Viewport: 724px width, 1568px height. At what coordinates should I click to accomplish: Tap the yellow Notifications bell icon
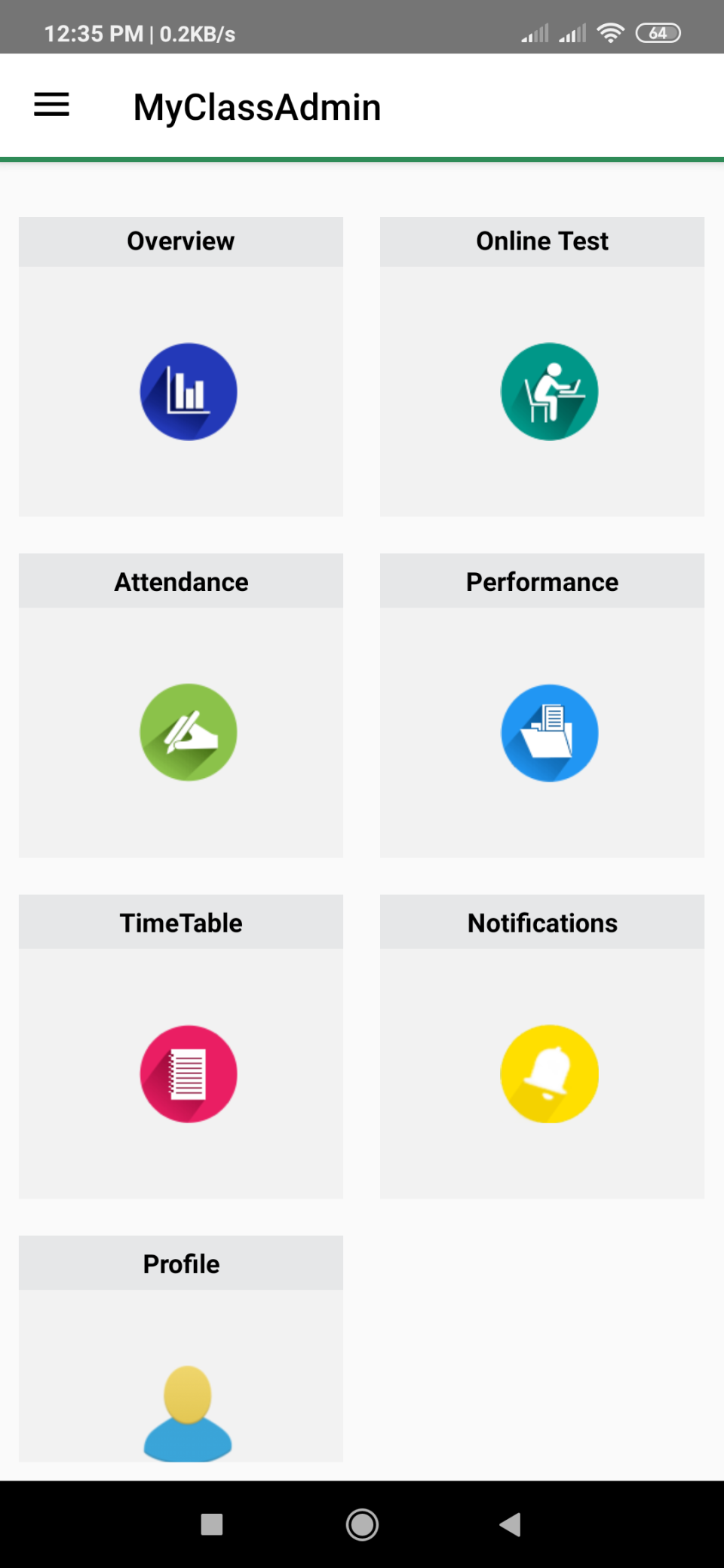[x=550, y=1073]
